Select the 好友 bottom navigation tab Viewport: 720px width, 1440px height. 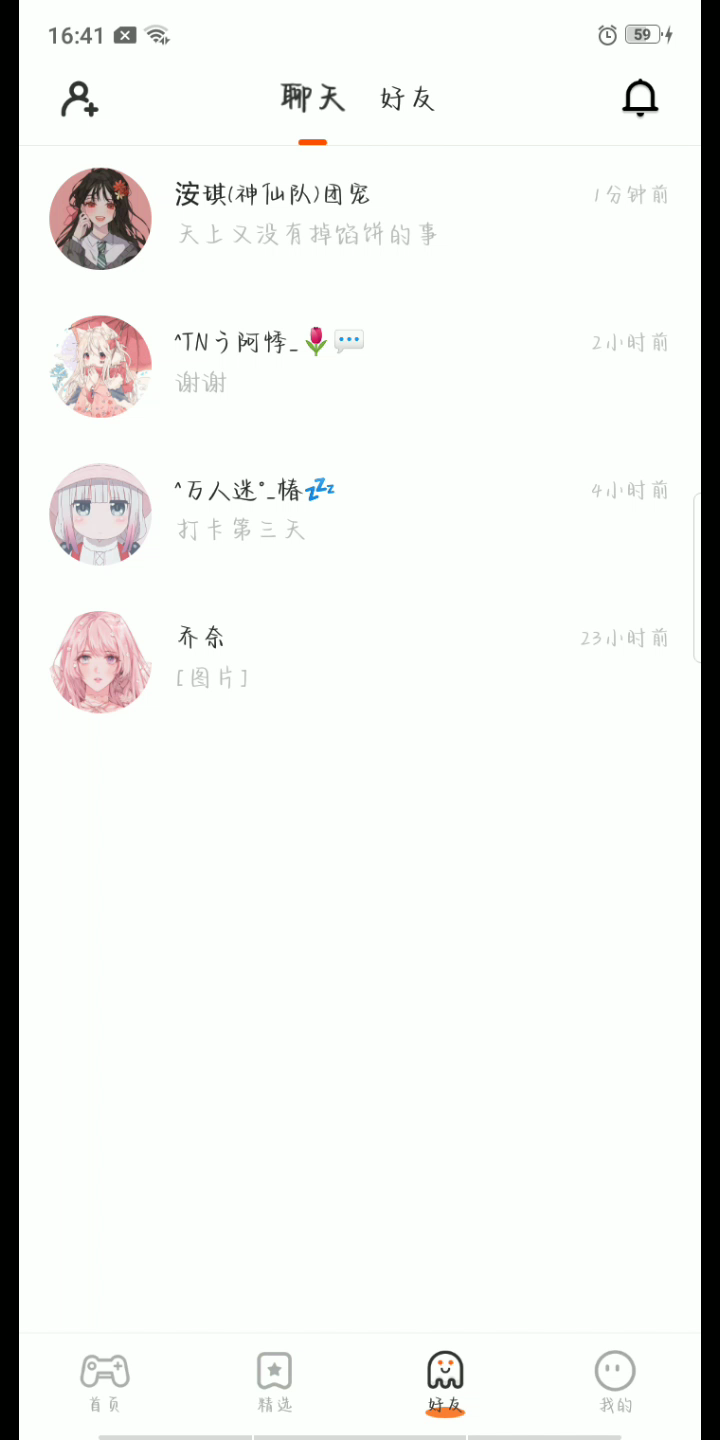pyautogui.click(x=445, y=1382)
